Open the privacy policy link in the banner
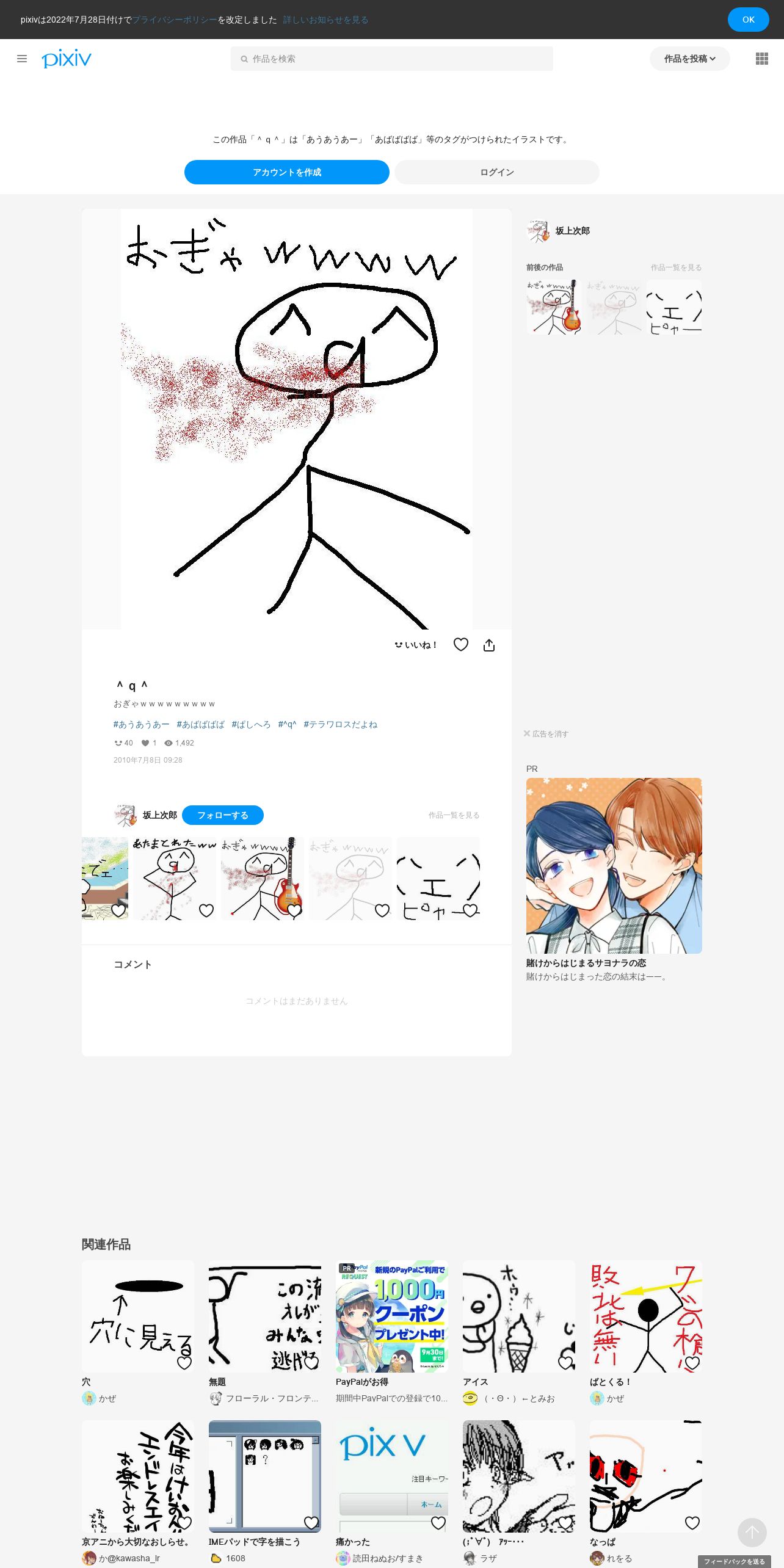784x1568 pixels. pos(175,20)
